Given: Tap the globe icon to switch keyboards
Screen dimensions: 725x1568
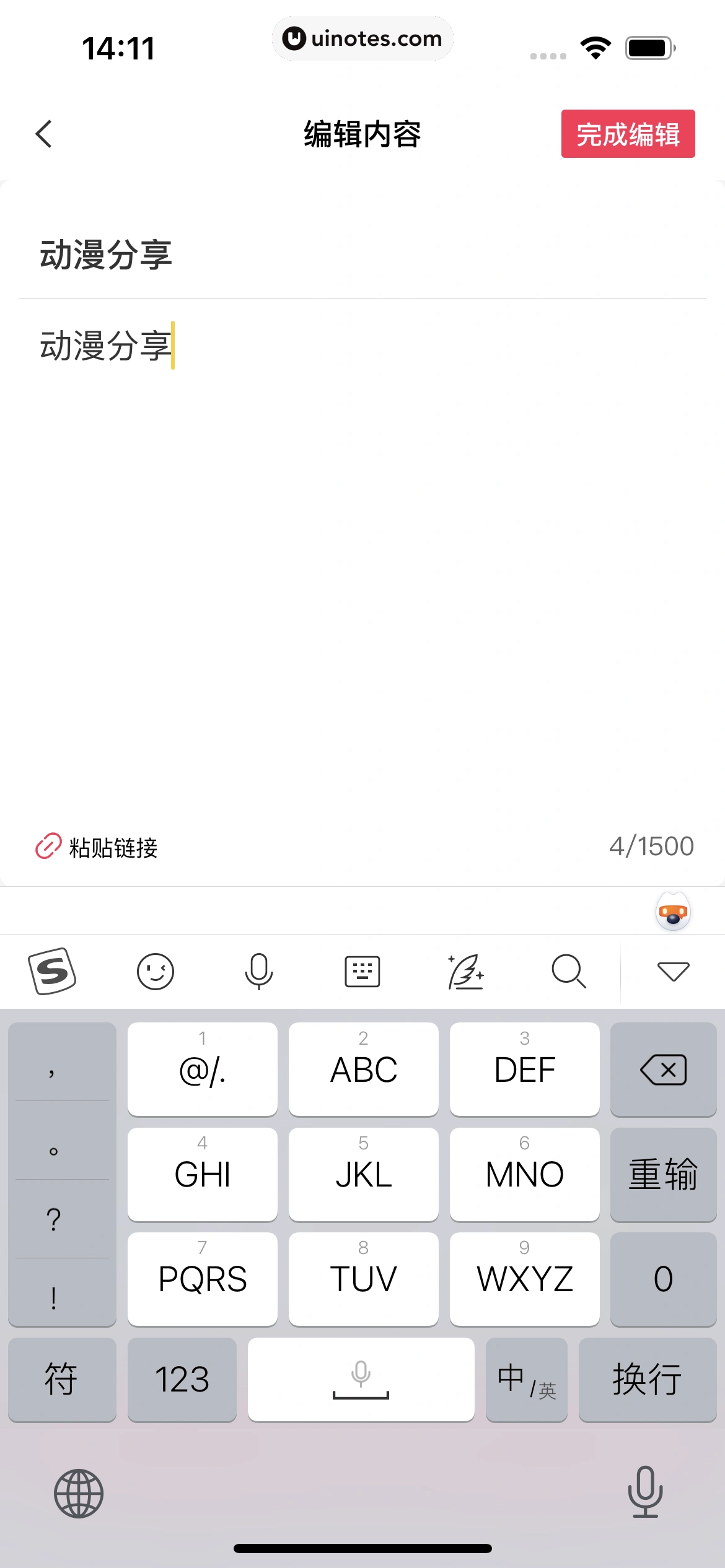Looking at the screenshot, I should (79, 1494).
